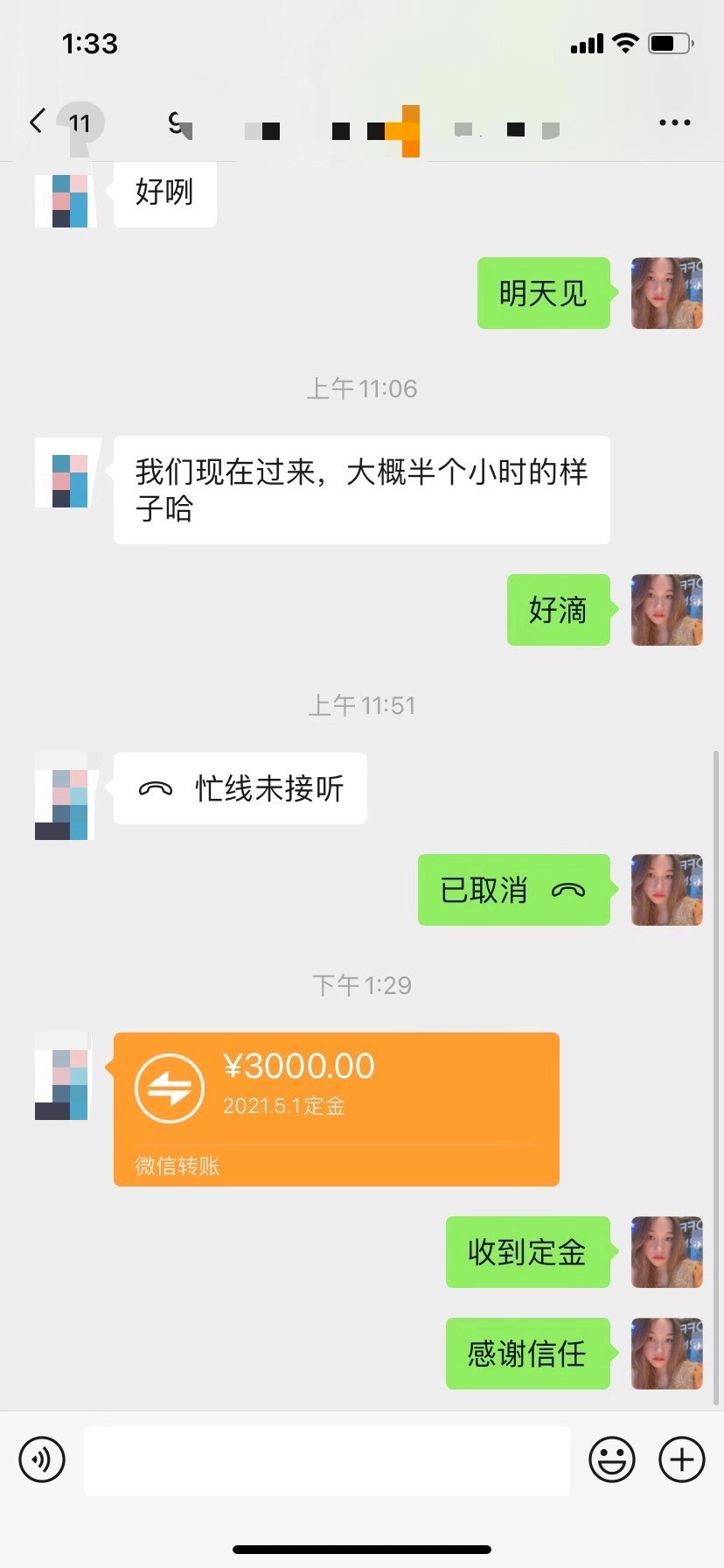View own avatar next to 明天见
Image resolution: width=724 pixels, height=1568 pixels.
(x=667, y=293)
